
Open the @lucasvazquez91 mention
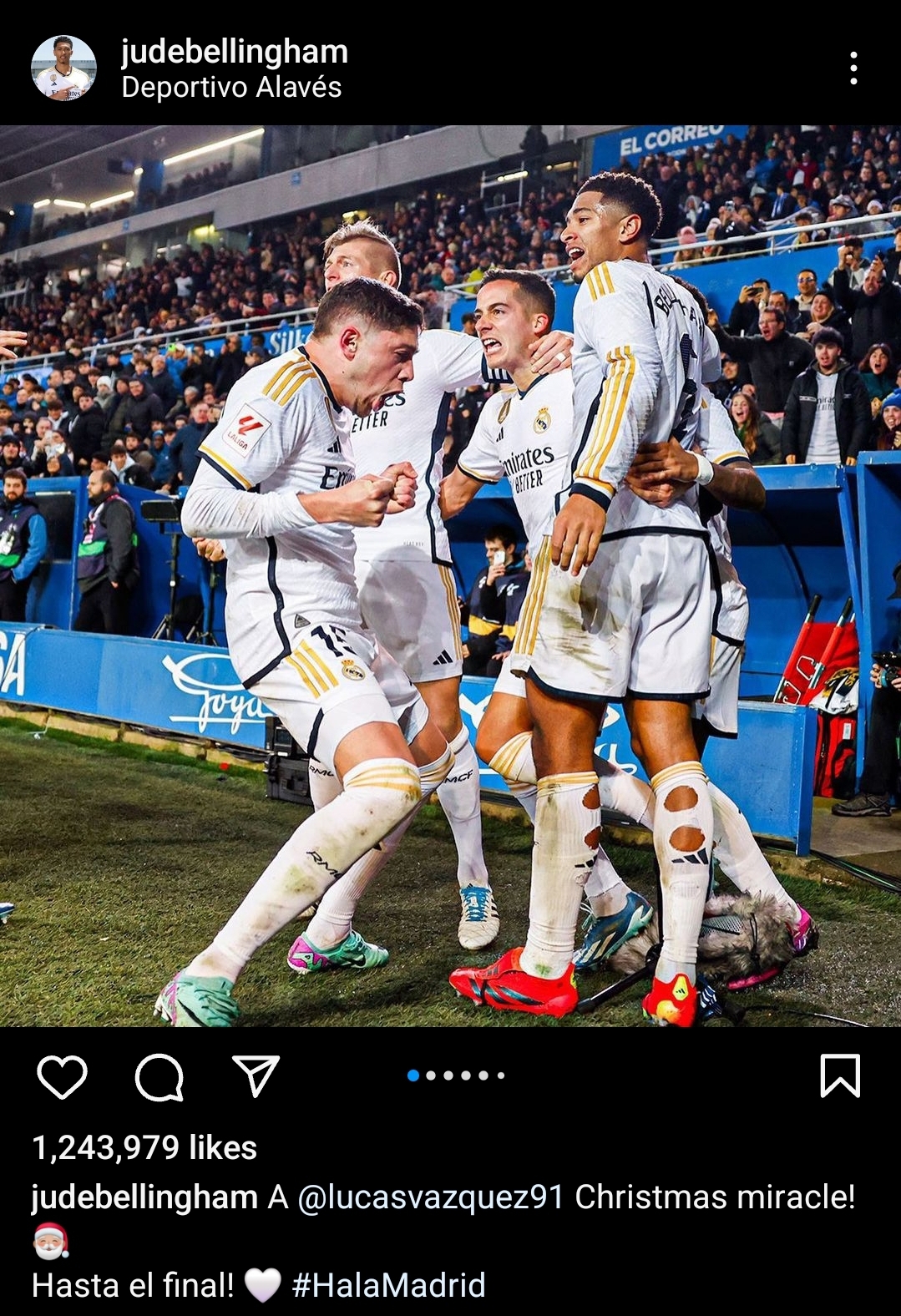[x=431, y=1197]
